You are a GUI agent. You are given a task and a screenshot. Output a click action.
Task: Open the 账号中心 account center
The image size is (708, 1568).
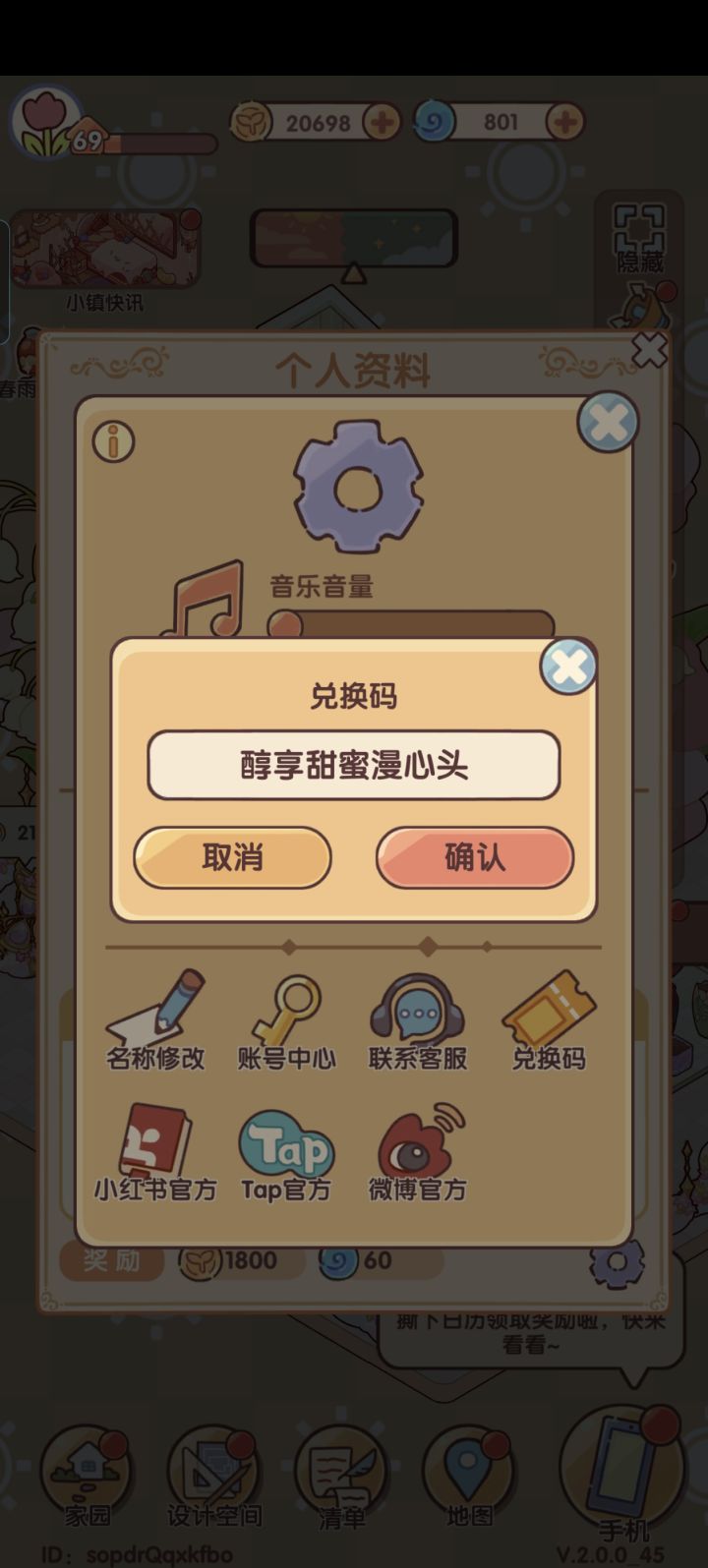coord(286,1022)
